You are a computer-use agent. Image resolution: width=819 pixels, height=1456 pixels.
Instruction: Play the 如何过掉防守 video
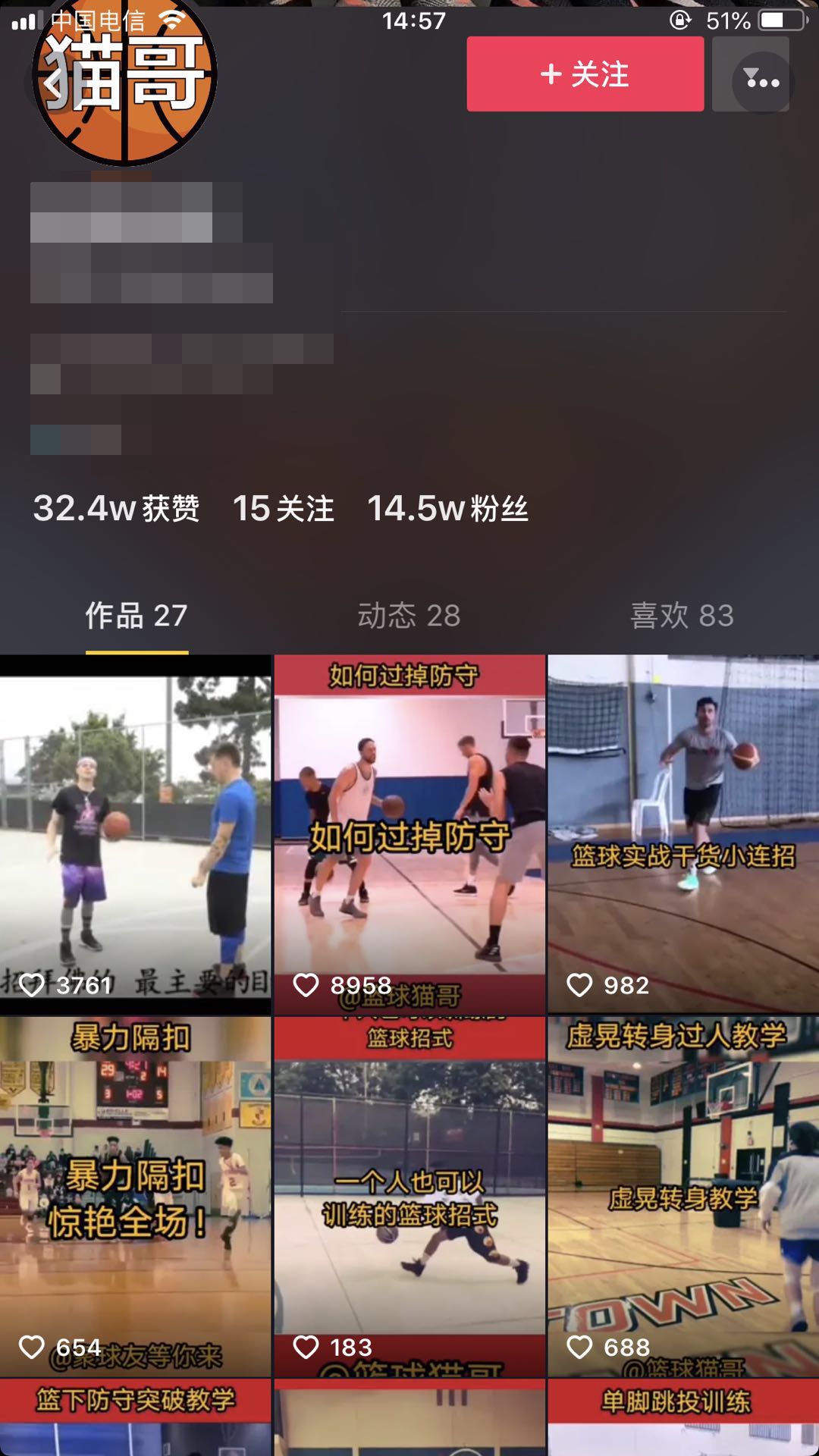click(x=409, y=835)
